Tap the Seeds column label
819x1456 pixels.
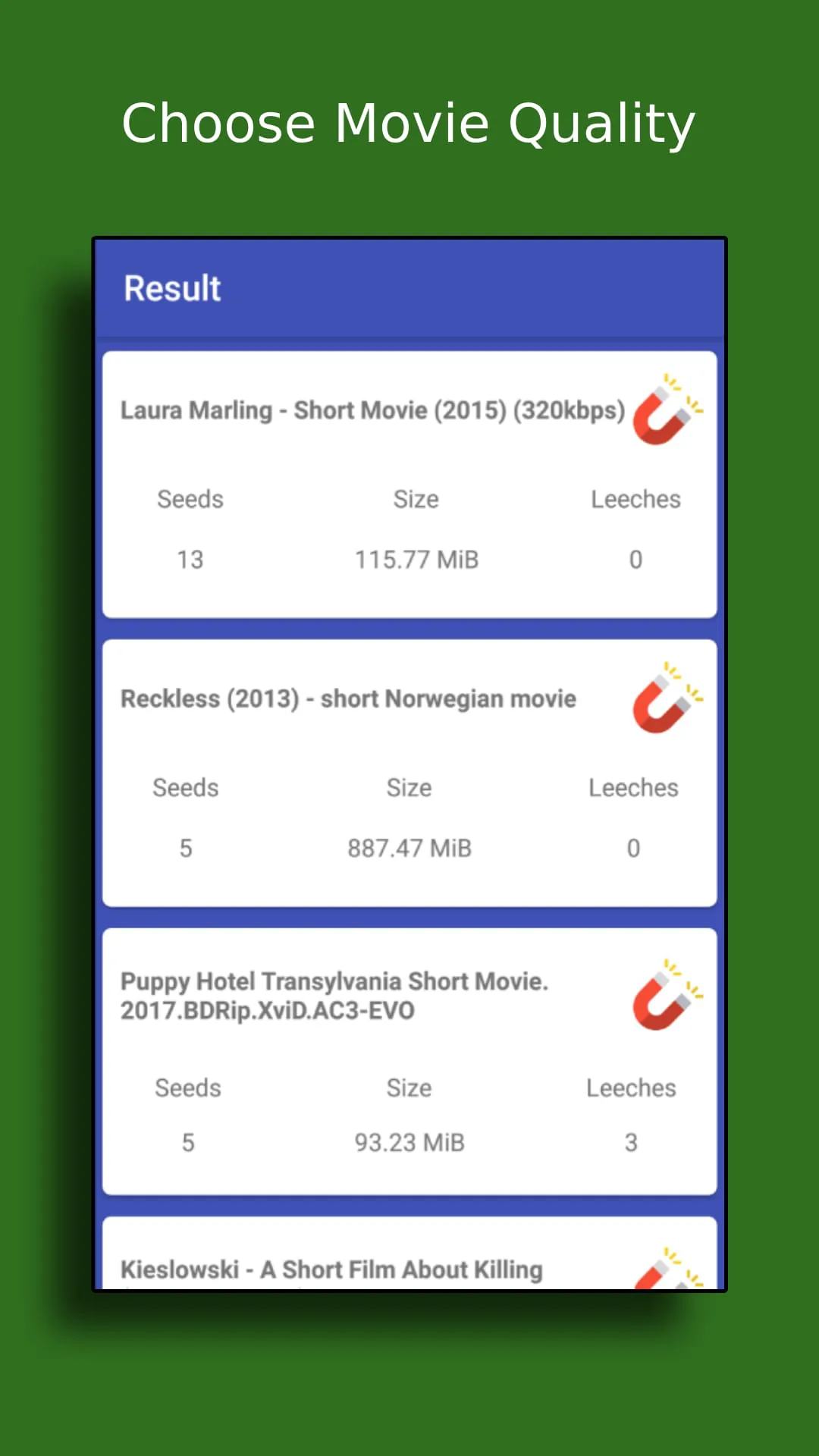(x=190, y=499)
